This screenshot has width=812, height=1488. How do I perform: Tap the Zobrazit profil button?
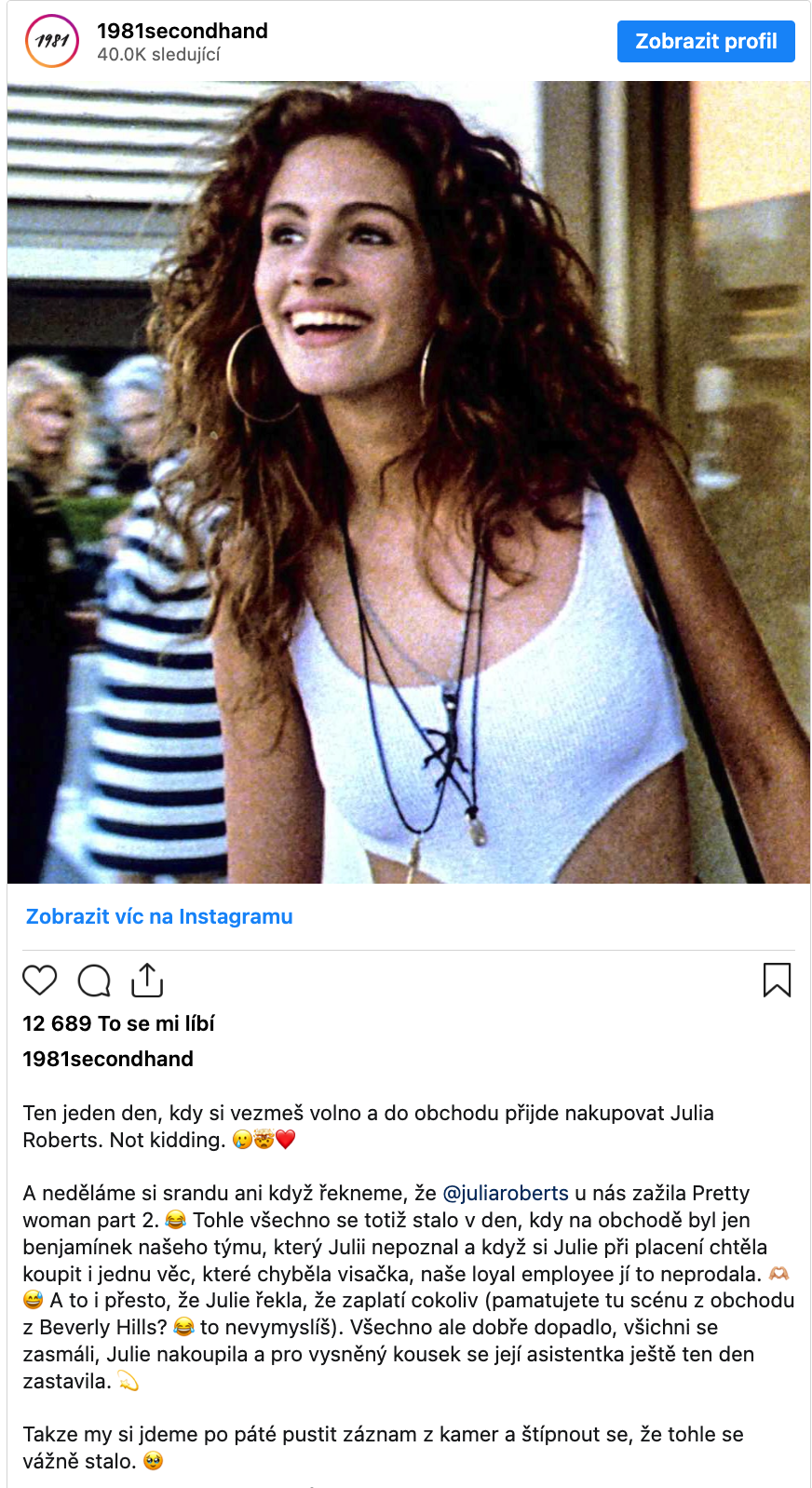705,41
